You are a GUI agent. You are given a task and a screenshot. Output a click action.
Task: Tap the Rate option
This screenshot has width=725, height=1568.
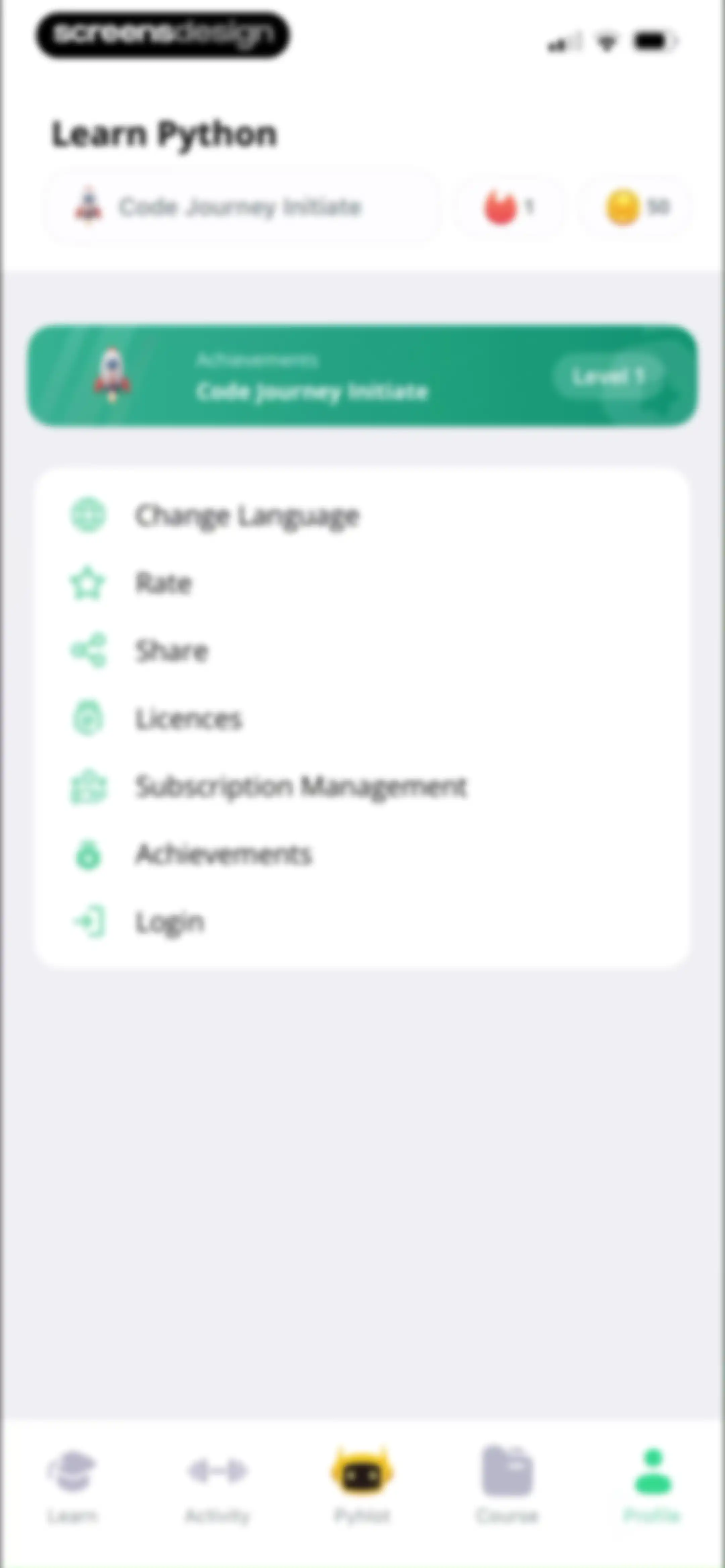[x=362, y=583]
